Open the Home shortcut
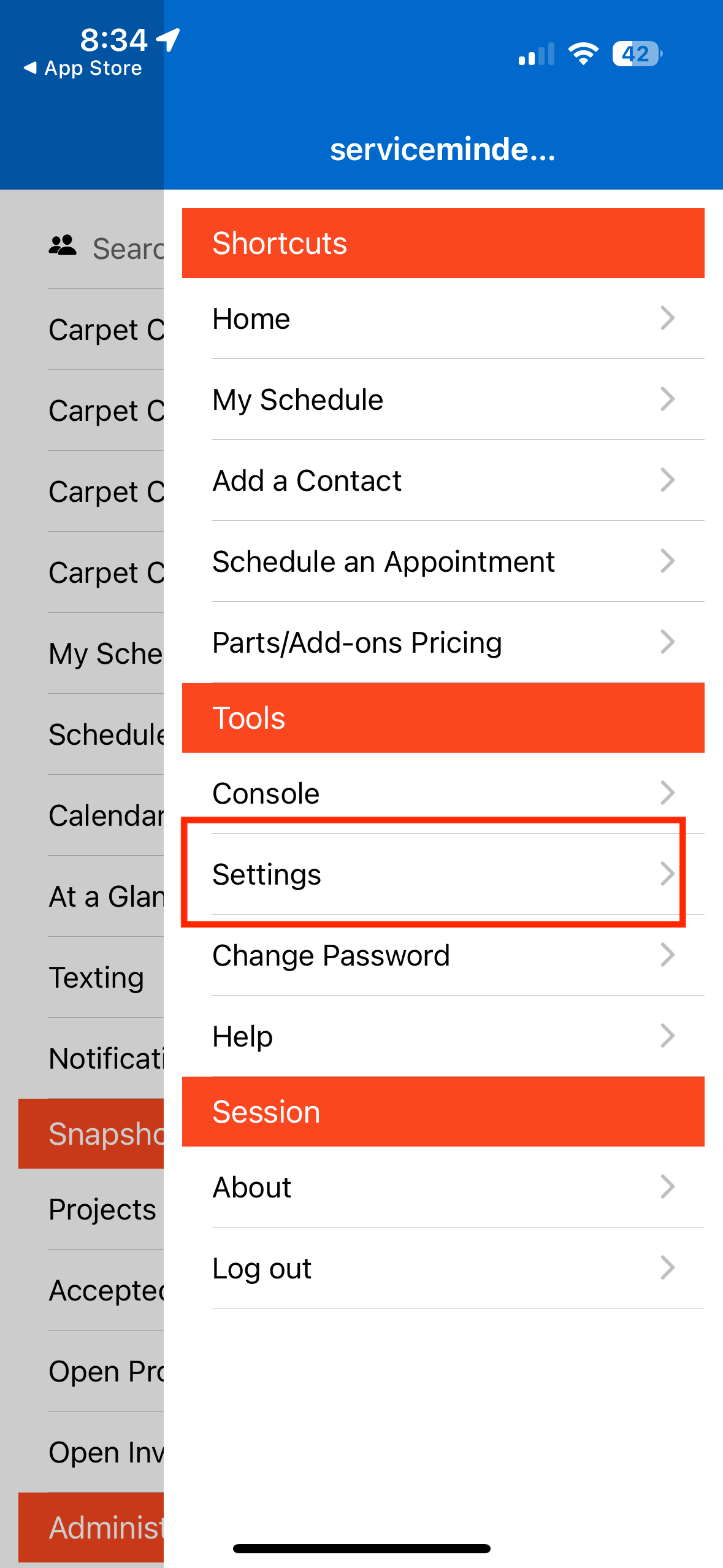Screen dimensions: 723x1568 442,318
